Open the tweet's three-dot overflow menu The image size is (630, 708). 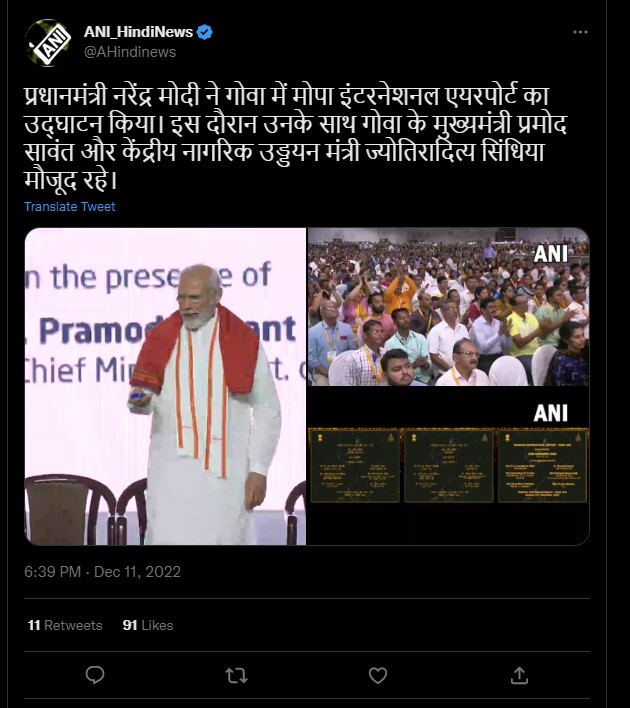[580, 33]
